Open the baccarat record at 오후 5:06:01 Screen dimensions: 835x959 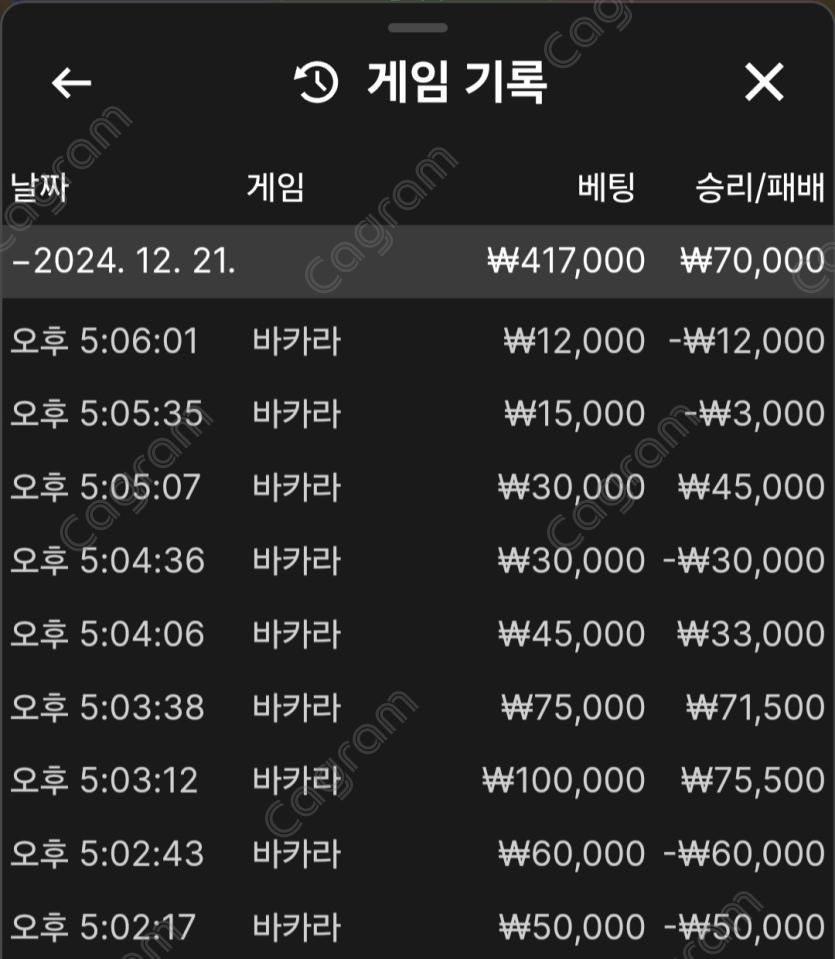pos(417,342)
